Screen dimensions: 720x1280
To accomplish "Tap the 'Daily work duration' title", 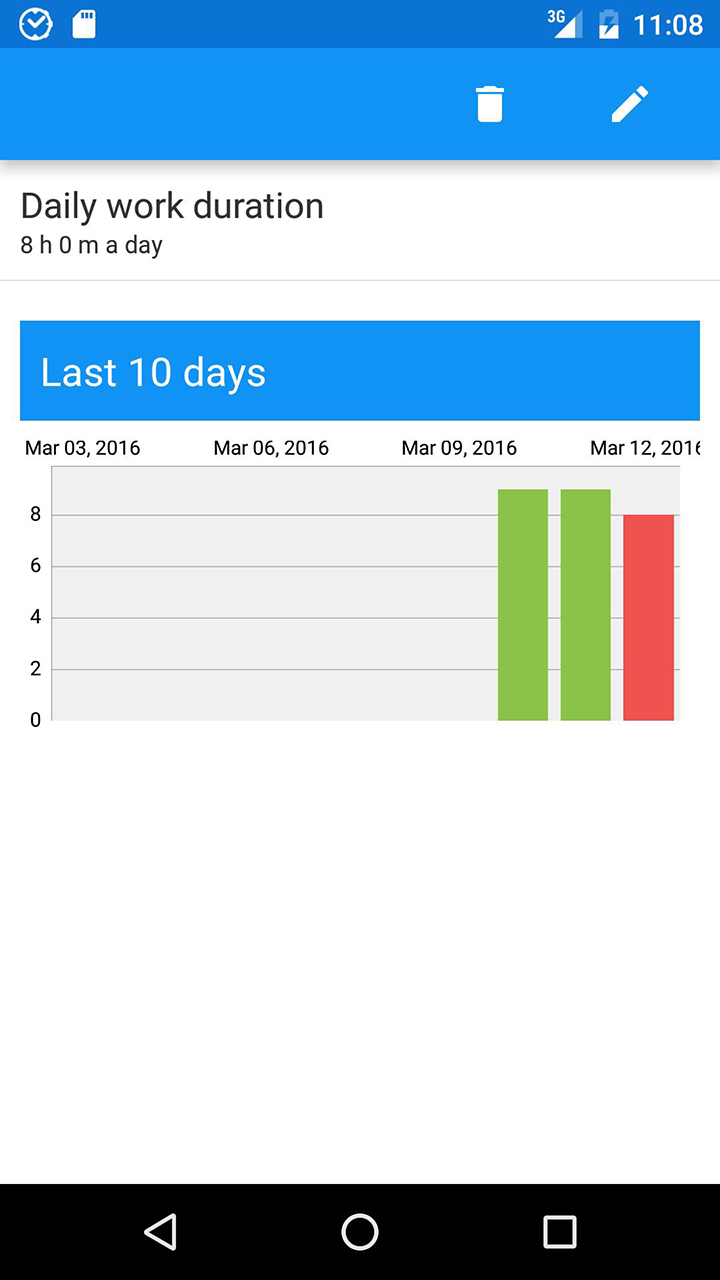I will [x=172, y=205].
